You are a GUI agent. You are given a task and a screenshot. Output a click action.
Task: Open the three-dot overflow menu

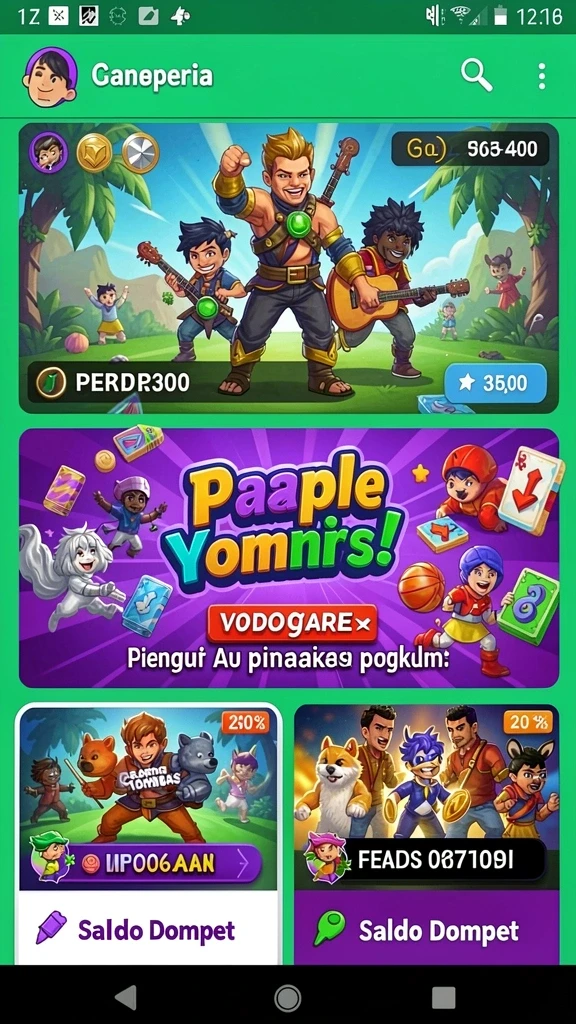click(541, 76)
